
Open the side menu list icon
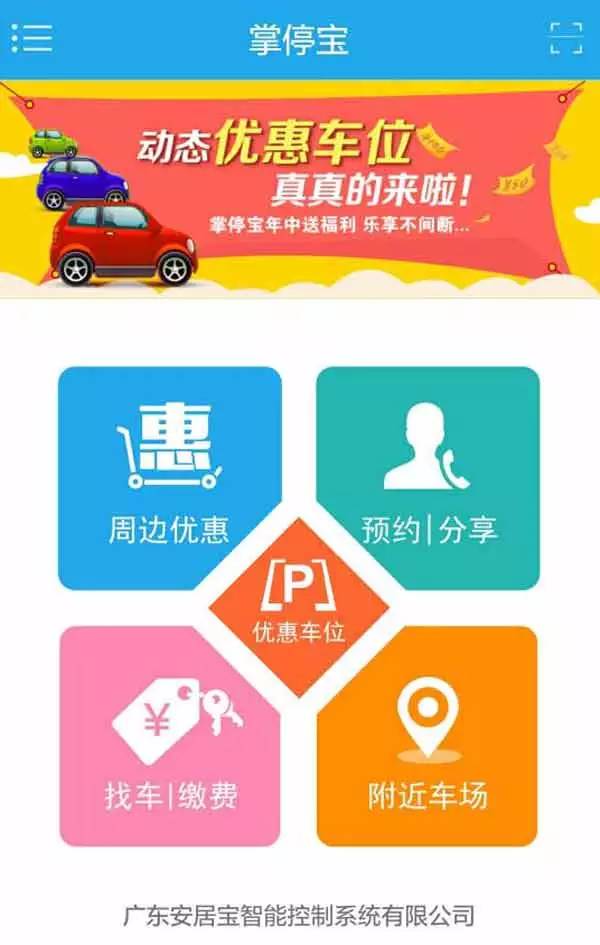pyautogui.click(x=32, y=38)
